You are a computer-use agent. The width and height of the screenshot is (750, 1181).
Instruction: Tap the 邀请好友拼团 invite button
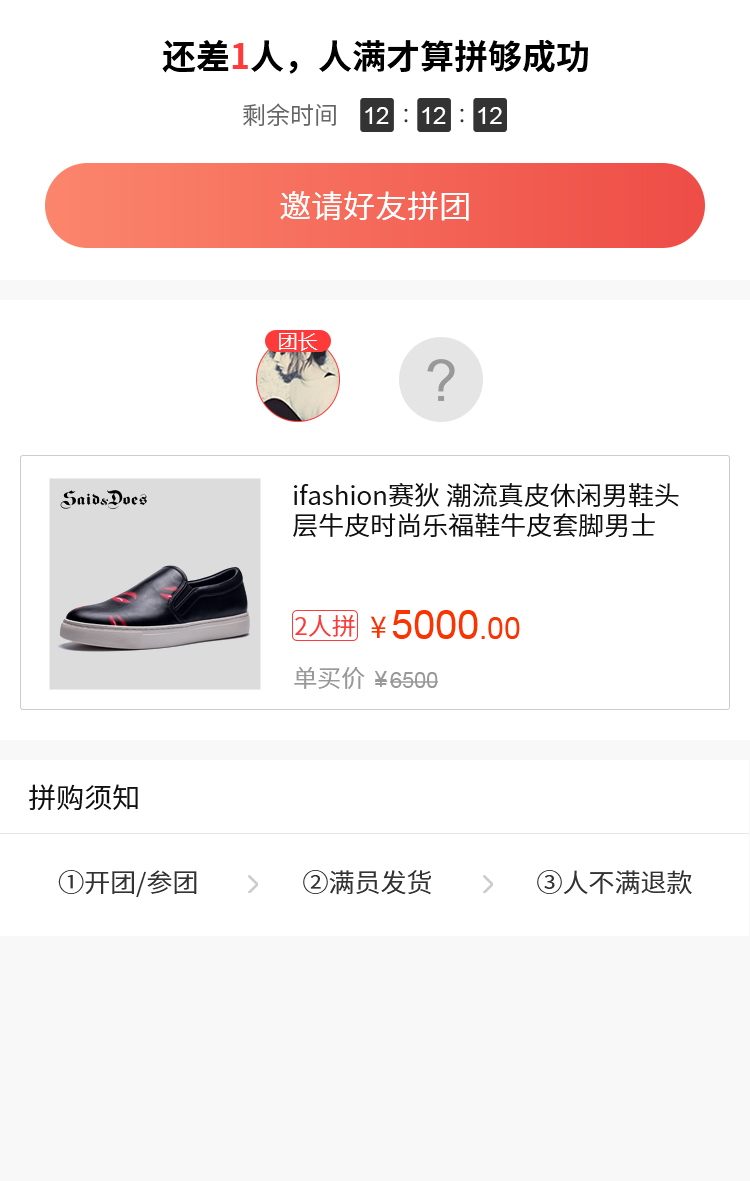375,206
